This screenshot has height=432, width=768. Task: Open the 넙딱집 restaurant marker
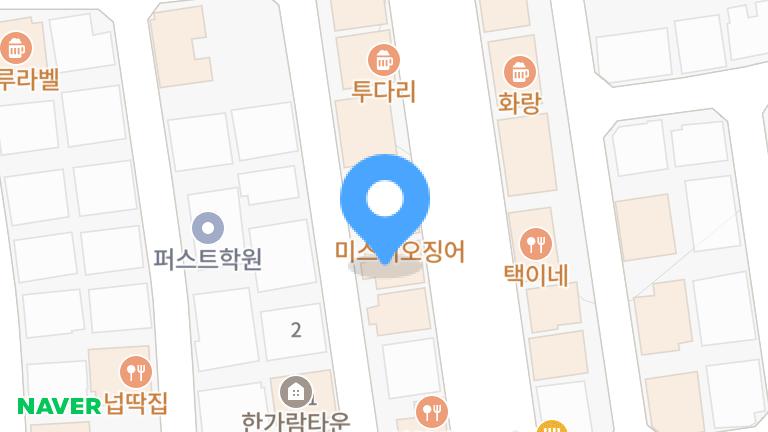[x=134, y=373]
